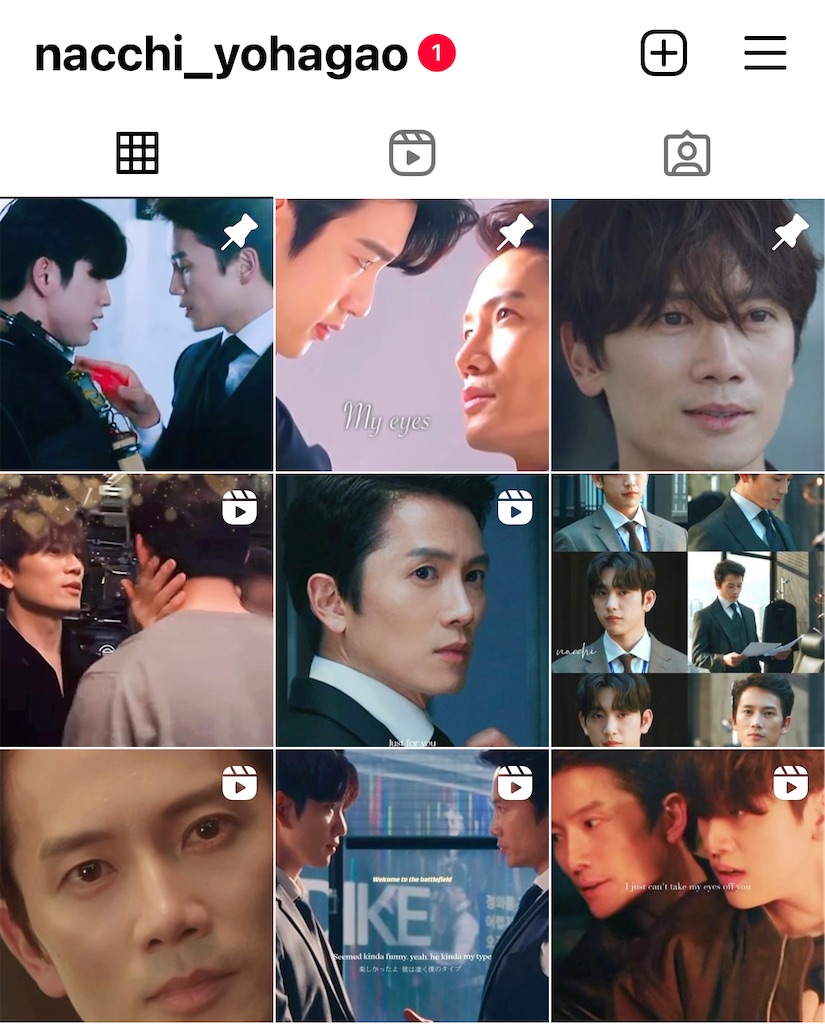Viewport: 825px width, 1024px height.
Task: Switch to the tagged photos tab
Action: tap(687, 154)
